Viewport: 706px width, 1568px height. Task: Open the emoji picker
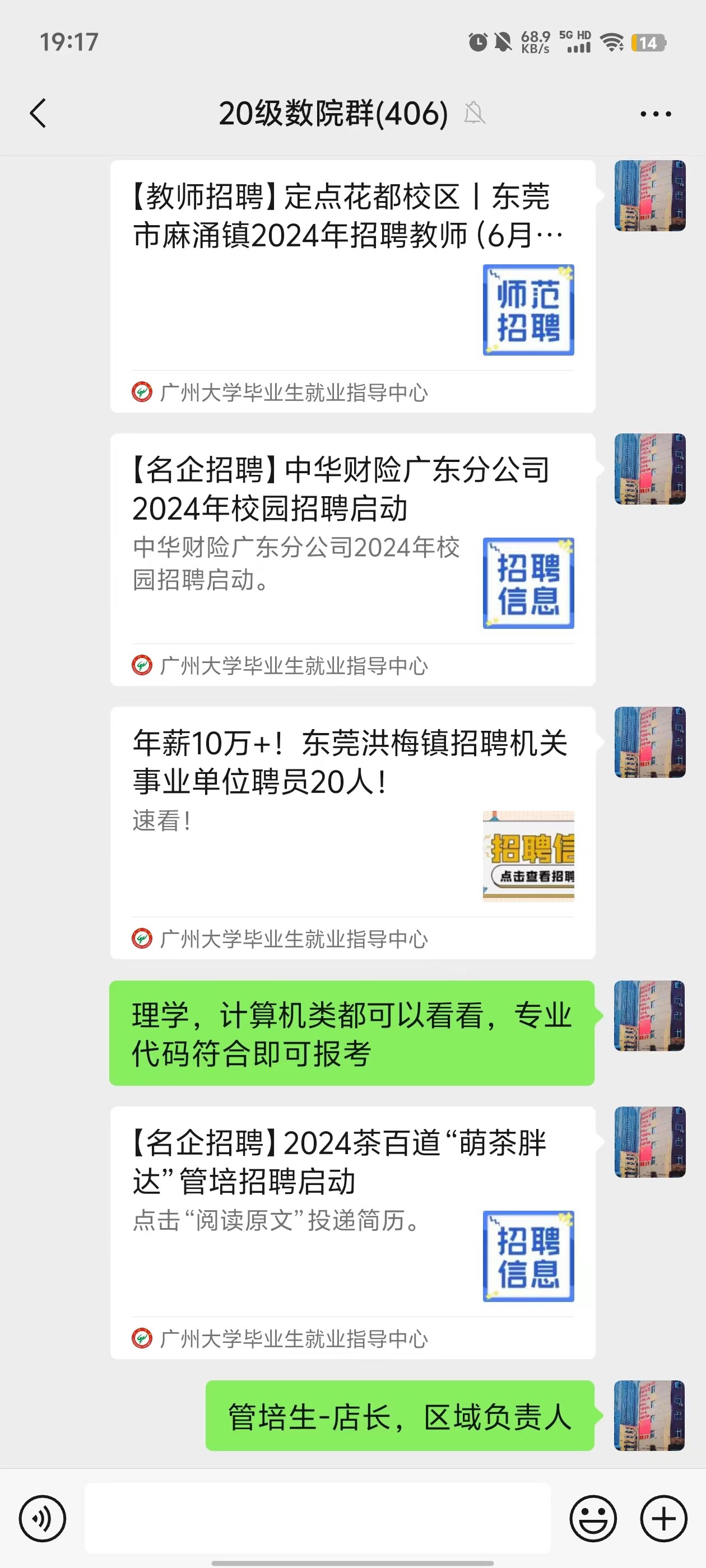tap(593, 1518)
